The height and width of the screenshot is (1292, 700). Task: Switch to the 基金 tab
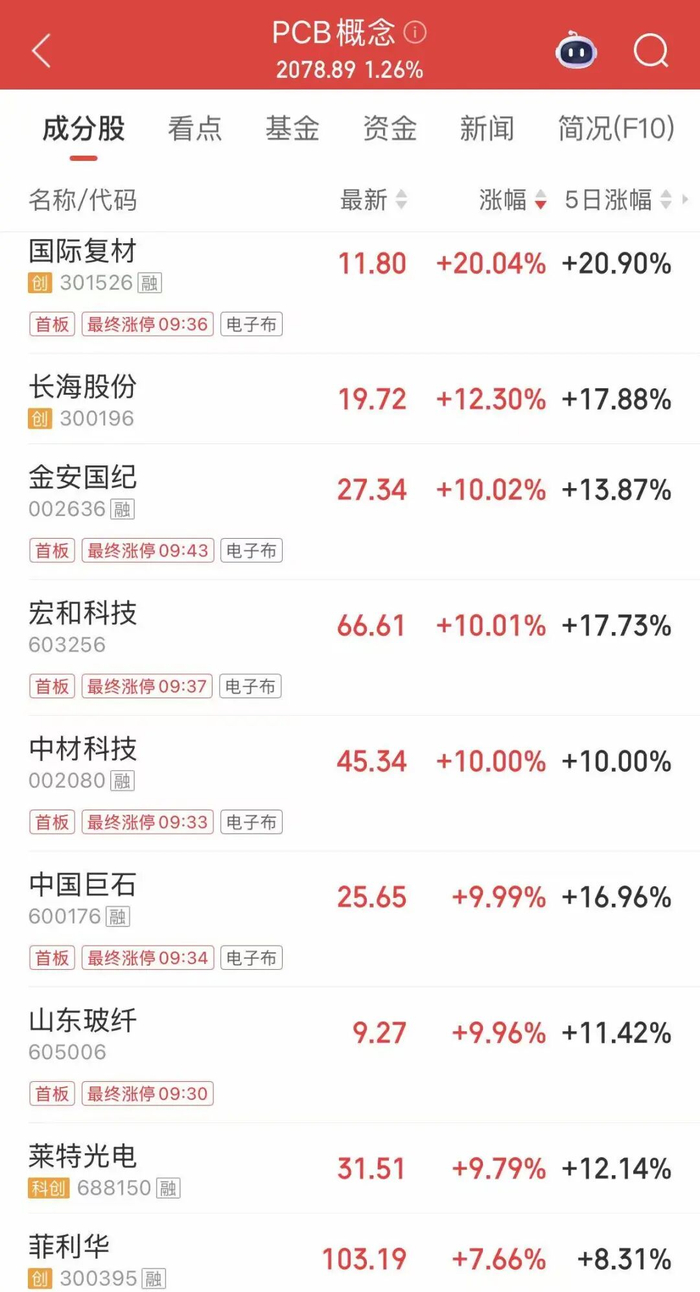click(x=292, y=128)
